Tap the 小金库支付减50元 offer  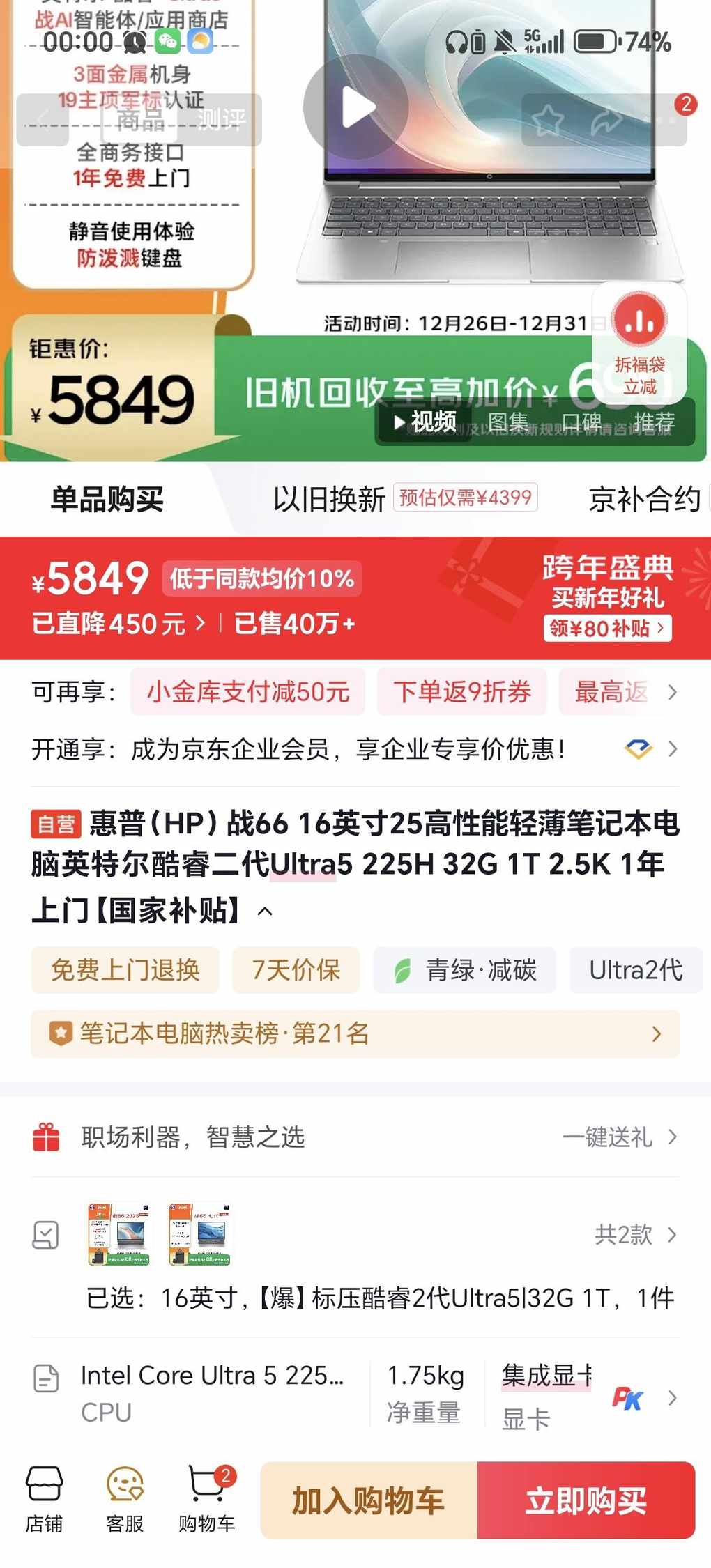point(248,692)
